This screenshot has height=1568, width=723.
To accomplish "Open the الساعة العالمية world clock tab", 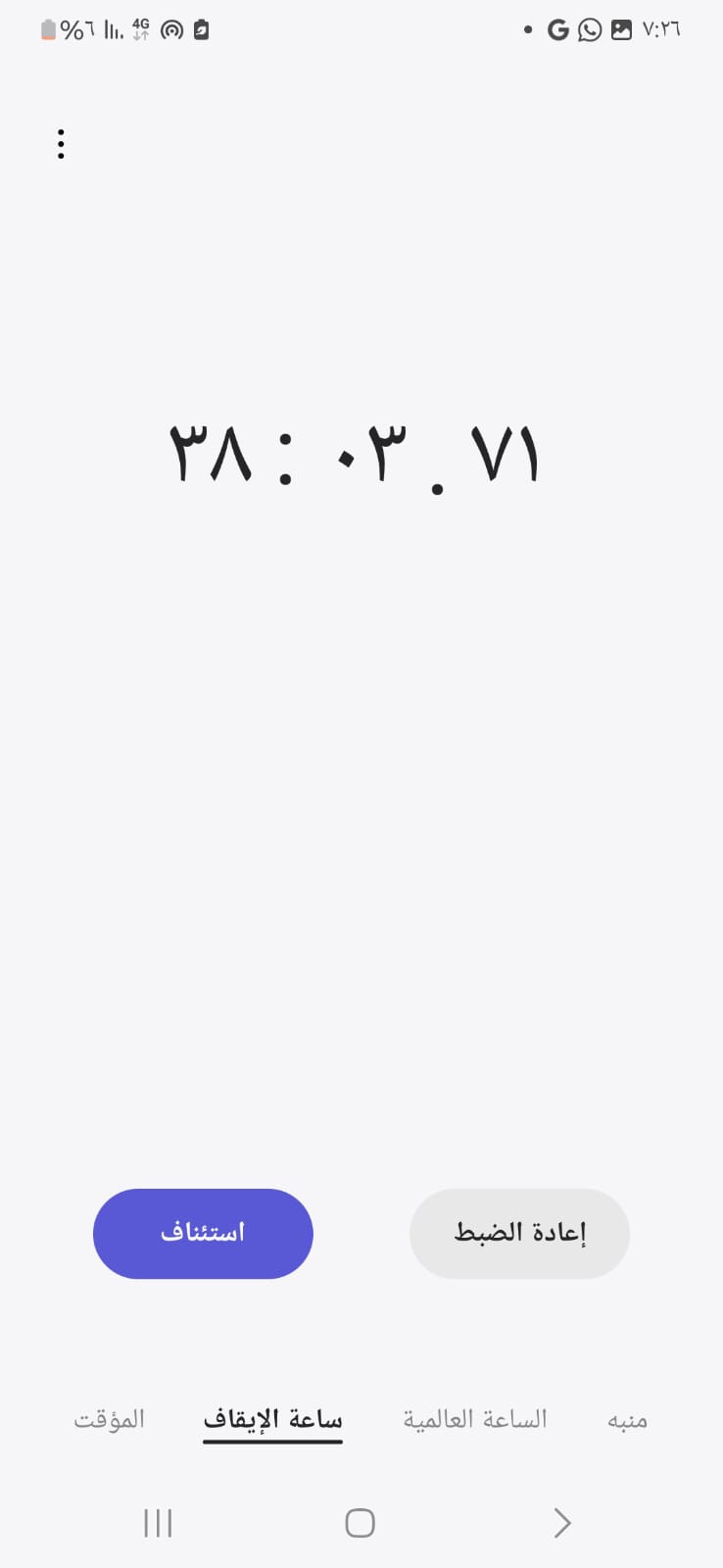I will [x=475, y=1419].
